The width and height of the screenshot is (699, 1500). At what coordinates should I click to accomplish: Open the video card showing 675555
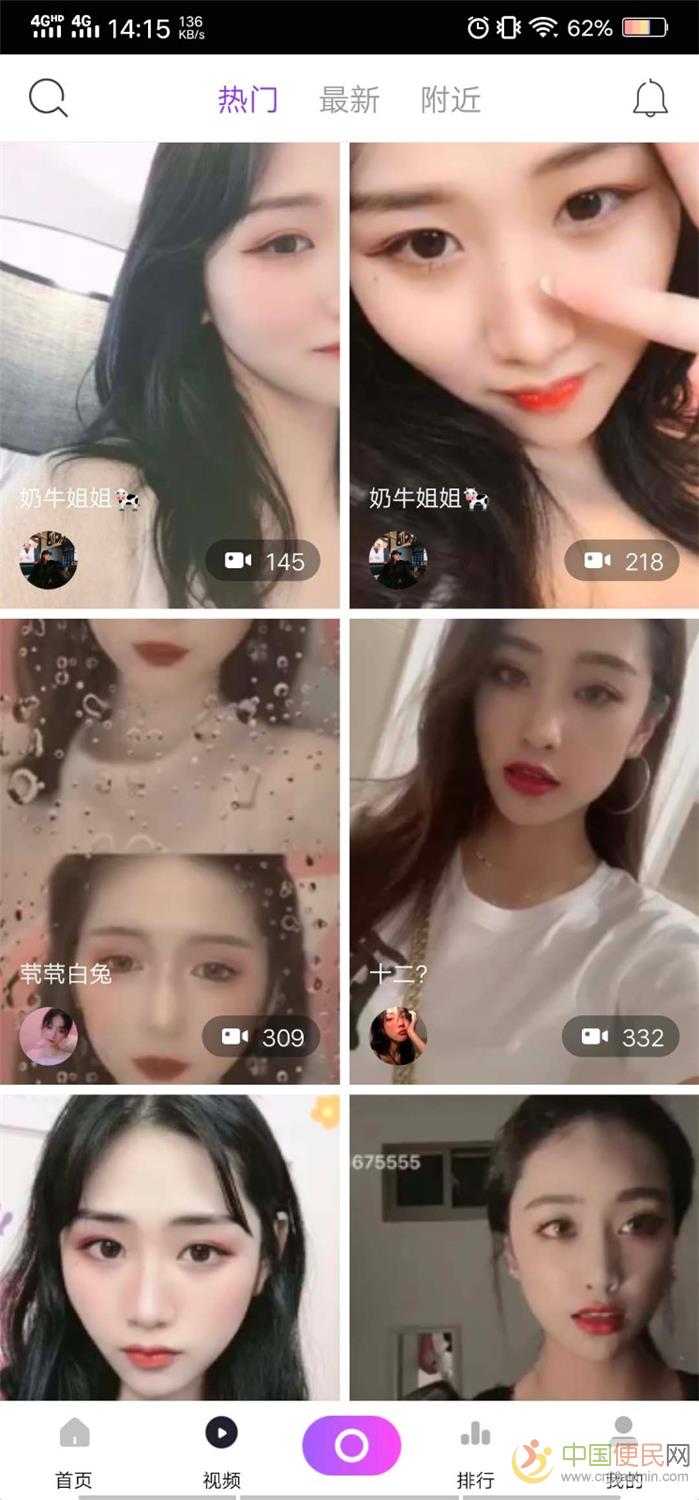524,1250
